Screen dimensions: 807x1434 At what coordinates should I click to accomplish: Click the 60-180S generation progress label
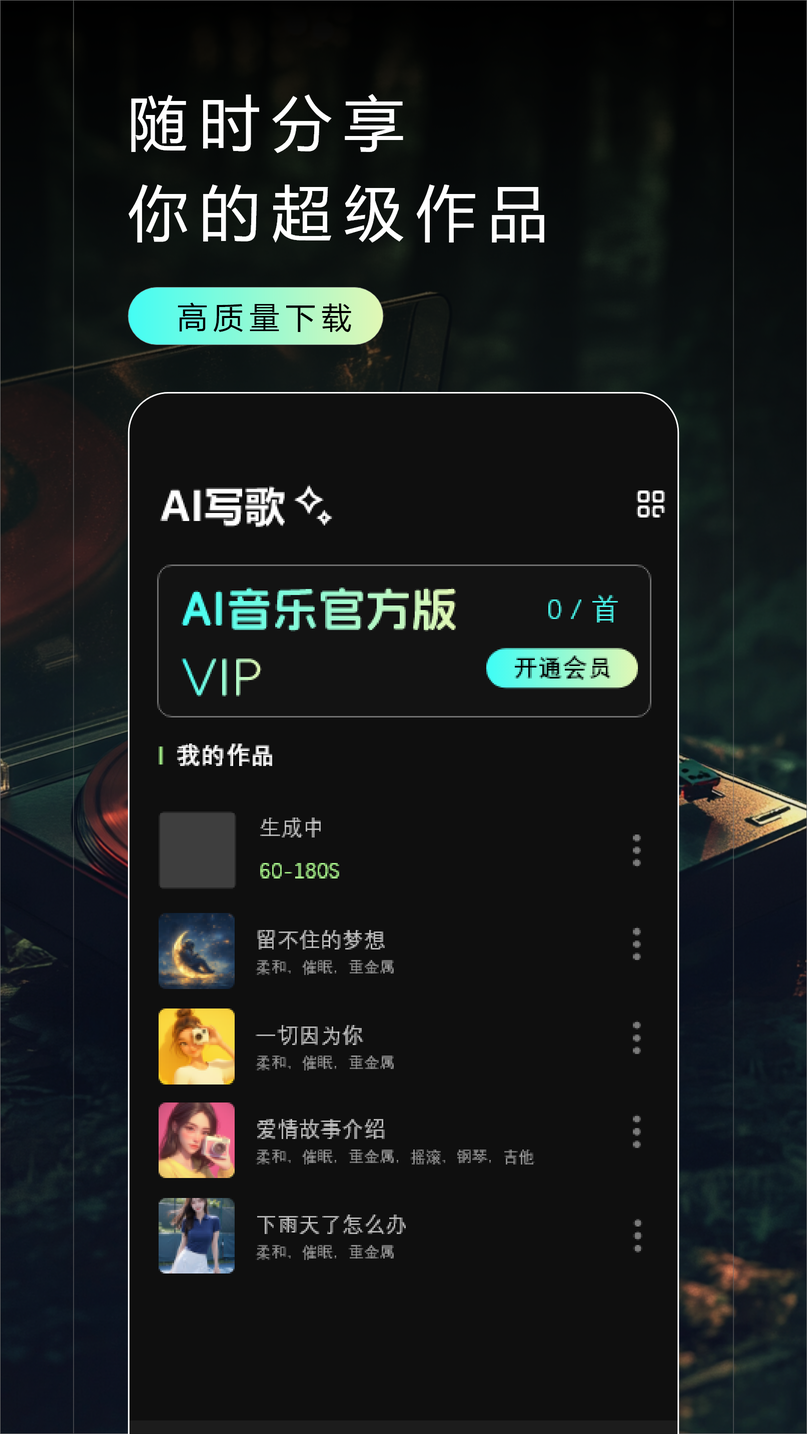pyautogui.click(x=299, y=871)
